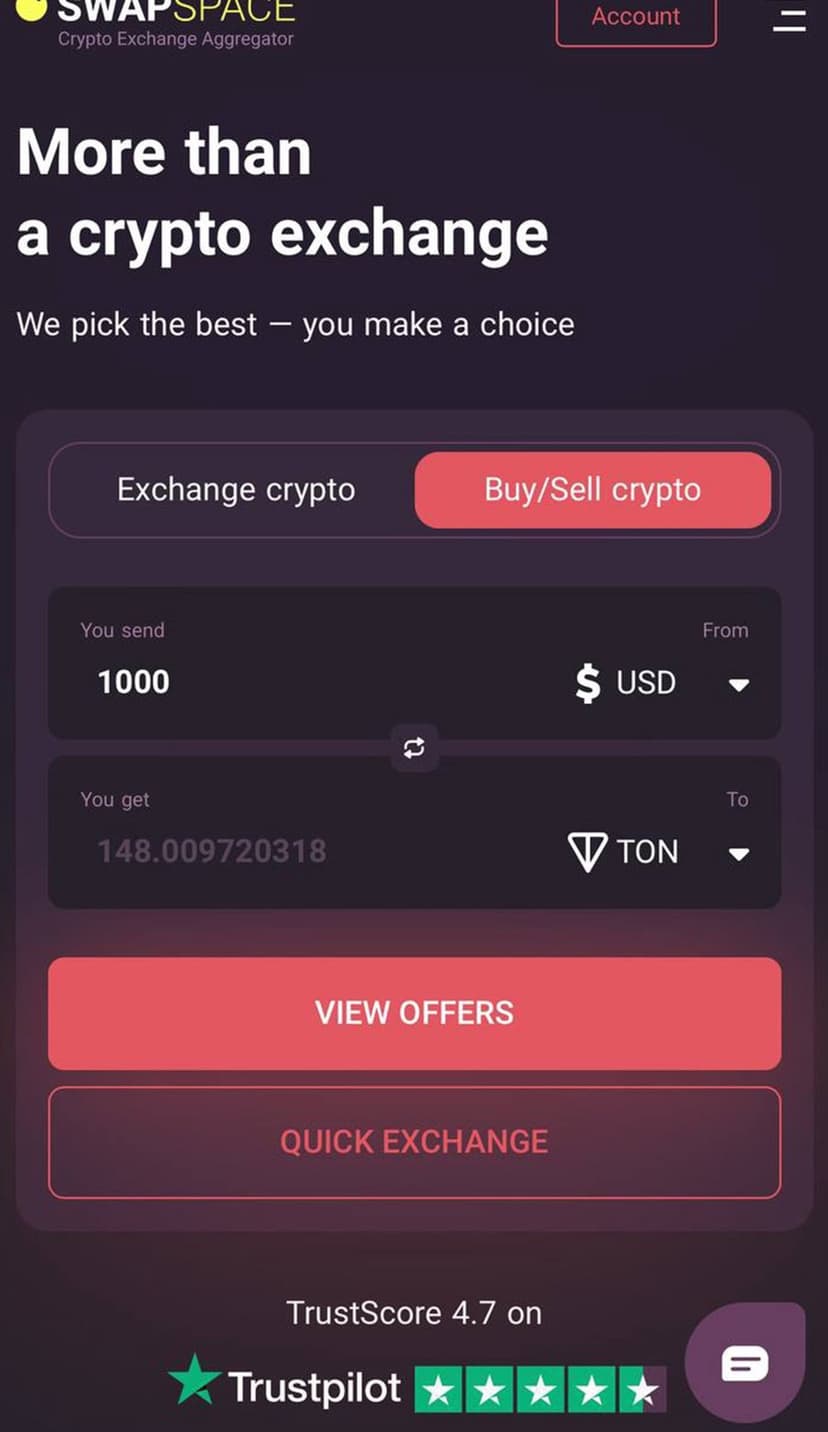
Task: Swap the send and get currencies
Action: (414, 748)
